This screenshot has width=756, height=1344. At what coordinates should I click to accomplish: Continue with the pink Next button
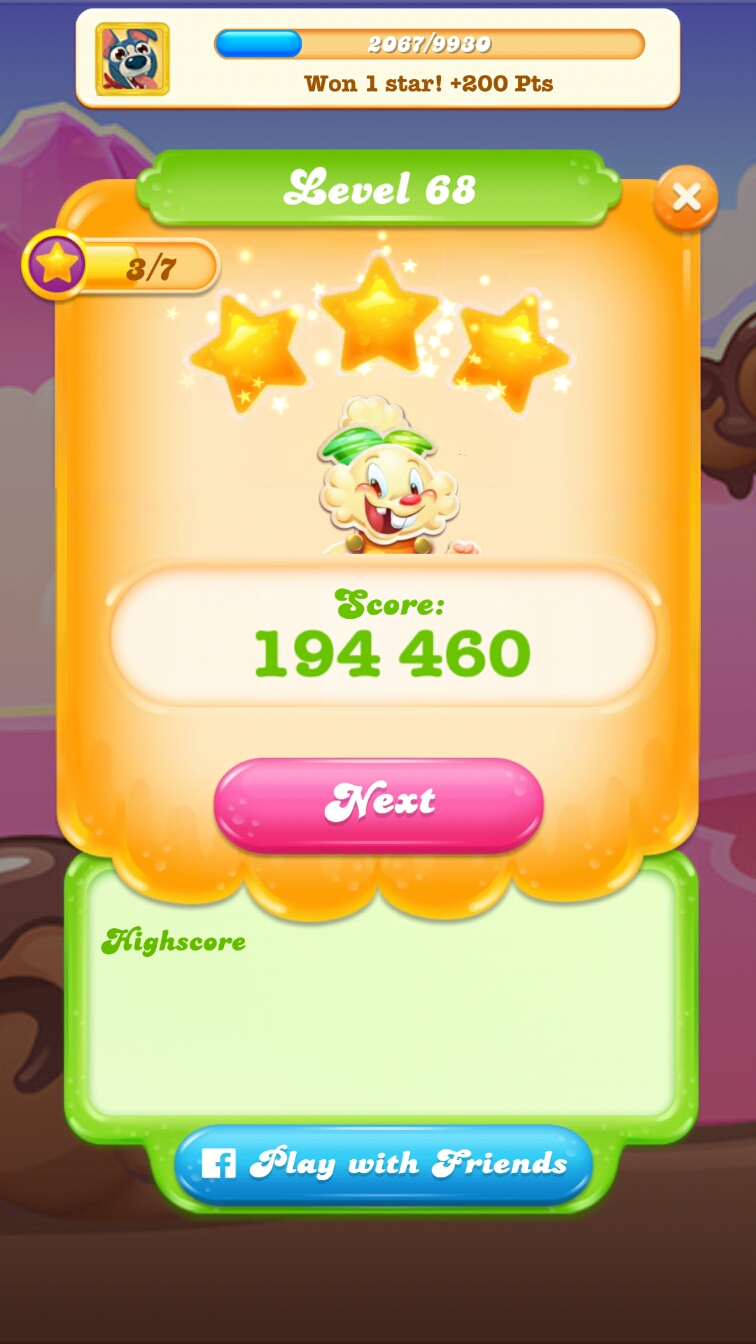coord(378,803)
